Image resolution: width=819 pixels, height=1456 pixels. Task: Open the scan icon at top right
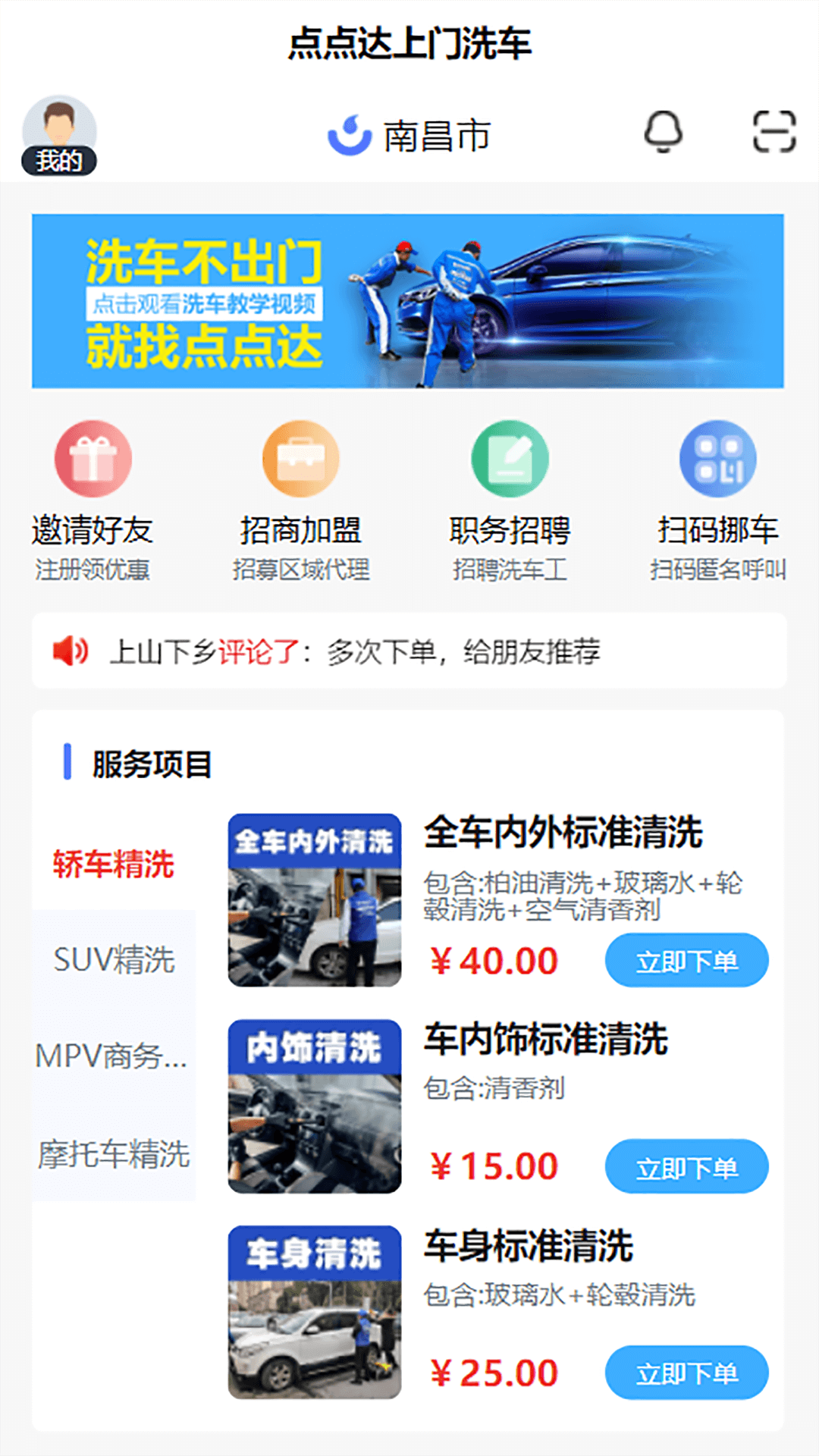[773, 133]
